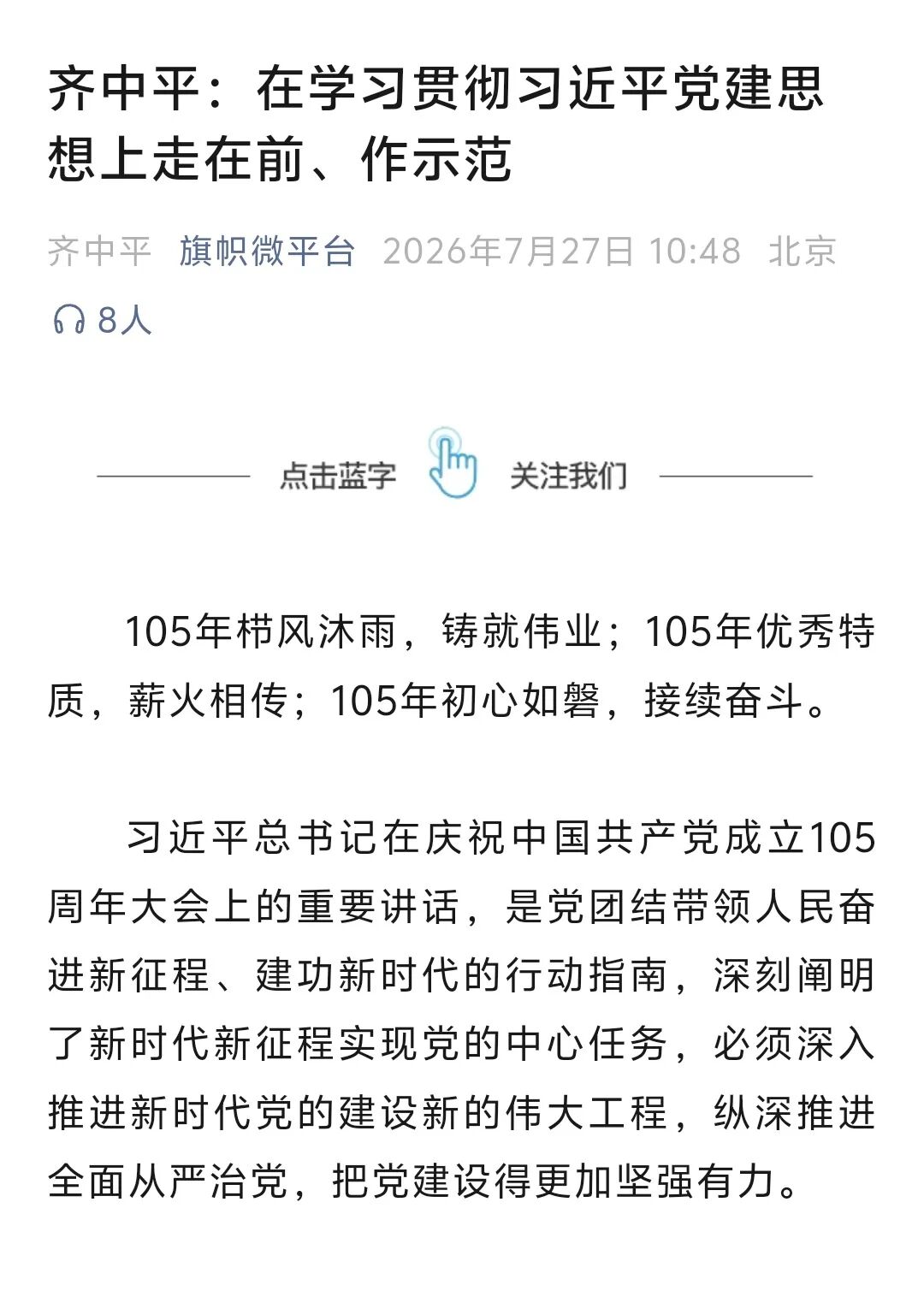The width and height of the screenshot is (924, 1291).
Task: Open the 旗帜微平台 account link
Action: (267, 252)
